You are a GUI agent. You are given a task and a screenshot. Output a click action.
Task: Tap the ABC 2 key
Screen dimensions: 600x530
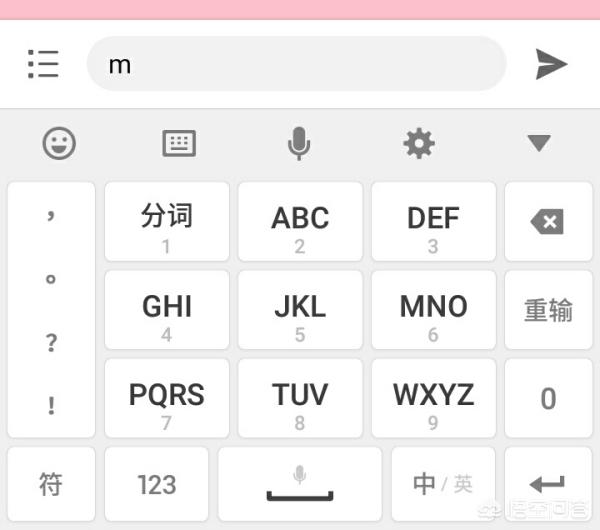(300, 222)
